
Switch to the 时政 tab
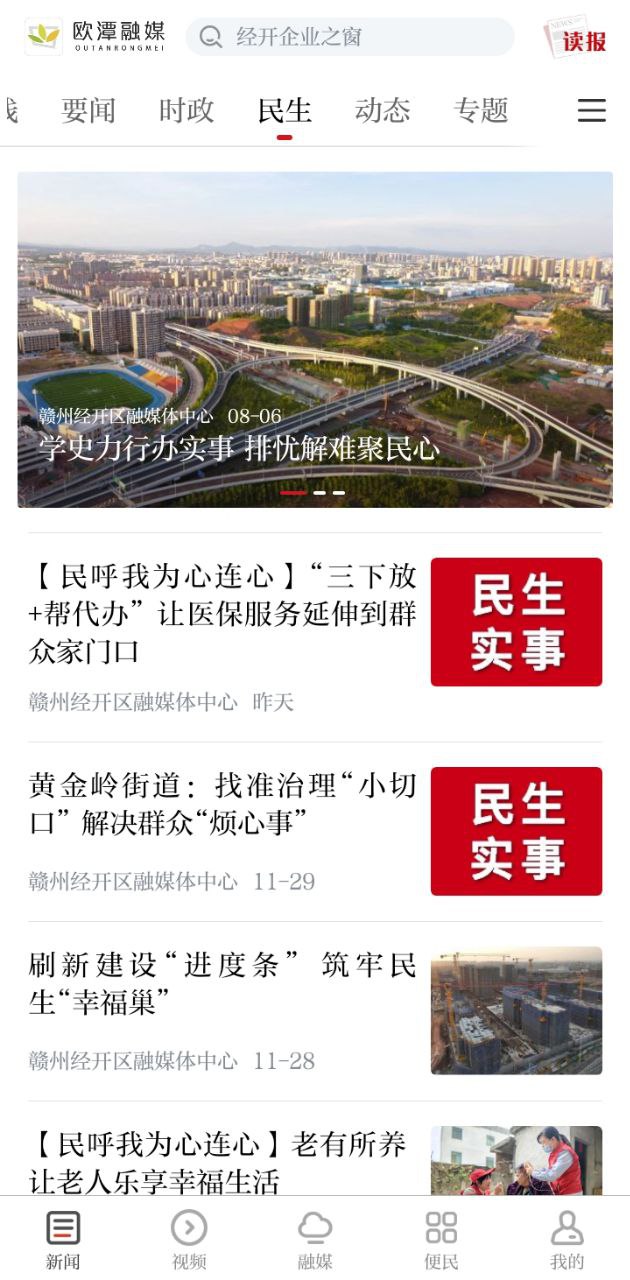pyautogui.click(x=186, y=110)
